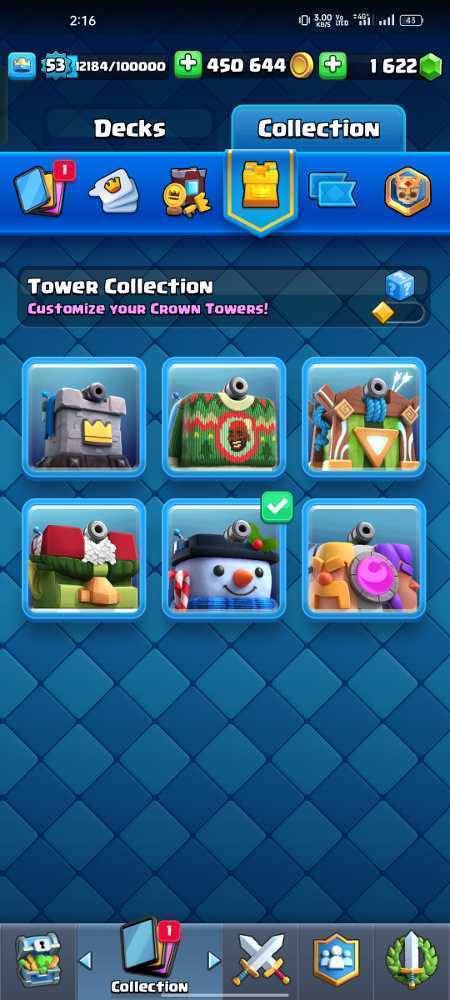450x1000 pixels.
Task: Open the hero badge collection tab
Action: point(408,191)
